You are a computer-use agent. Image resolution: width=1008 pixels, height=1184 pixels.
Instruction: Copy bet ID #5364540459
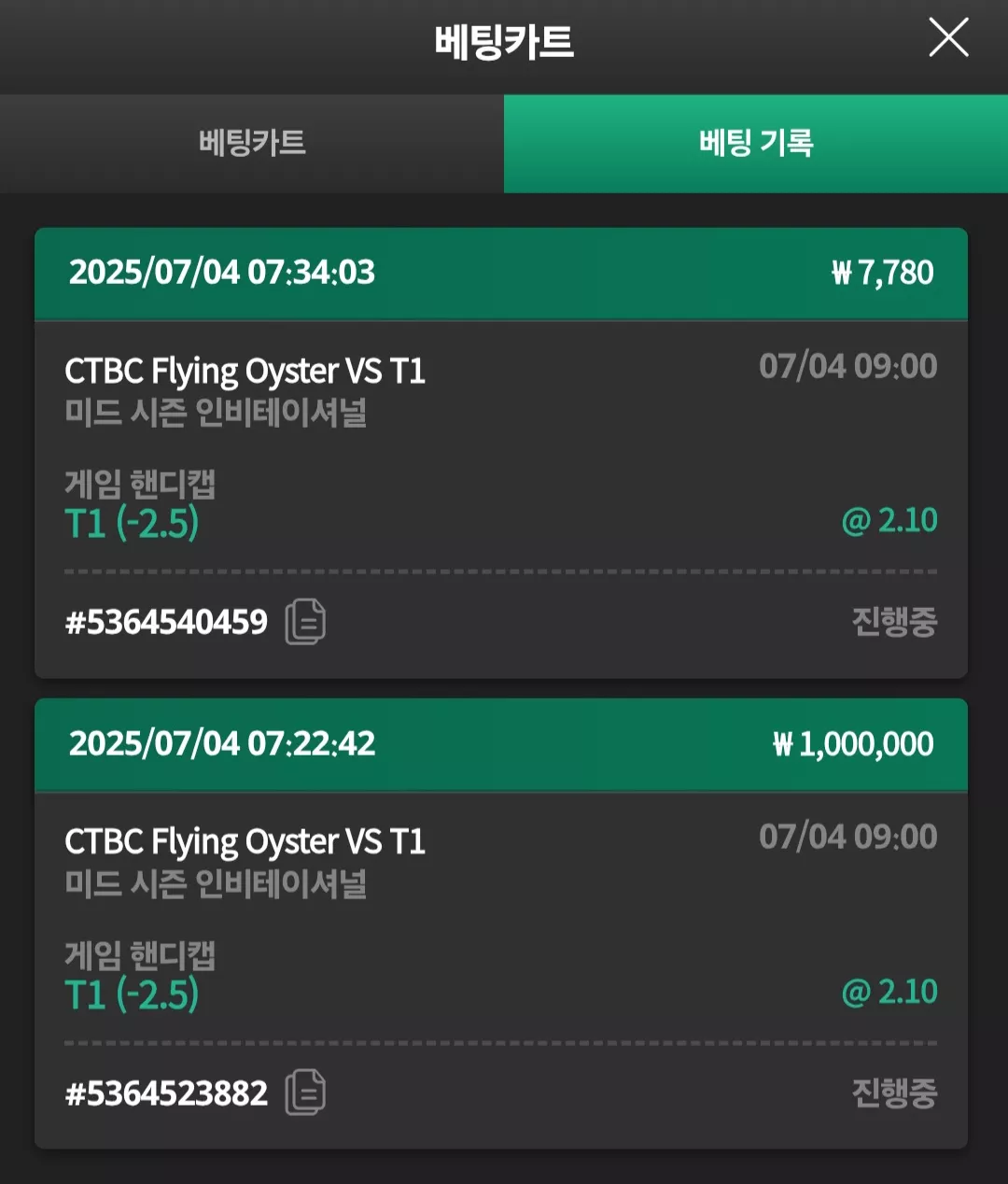click(305, 622)
